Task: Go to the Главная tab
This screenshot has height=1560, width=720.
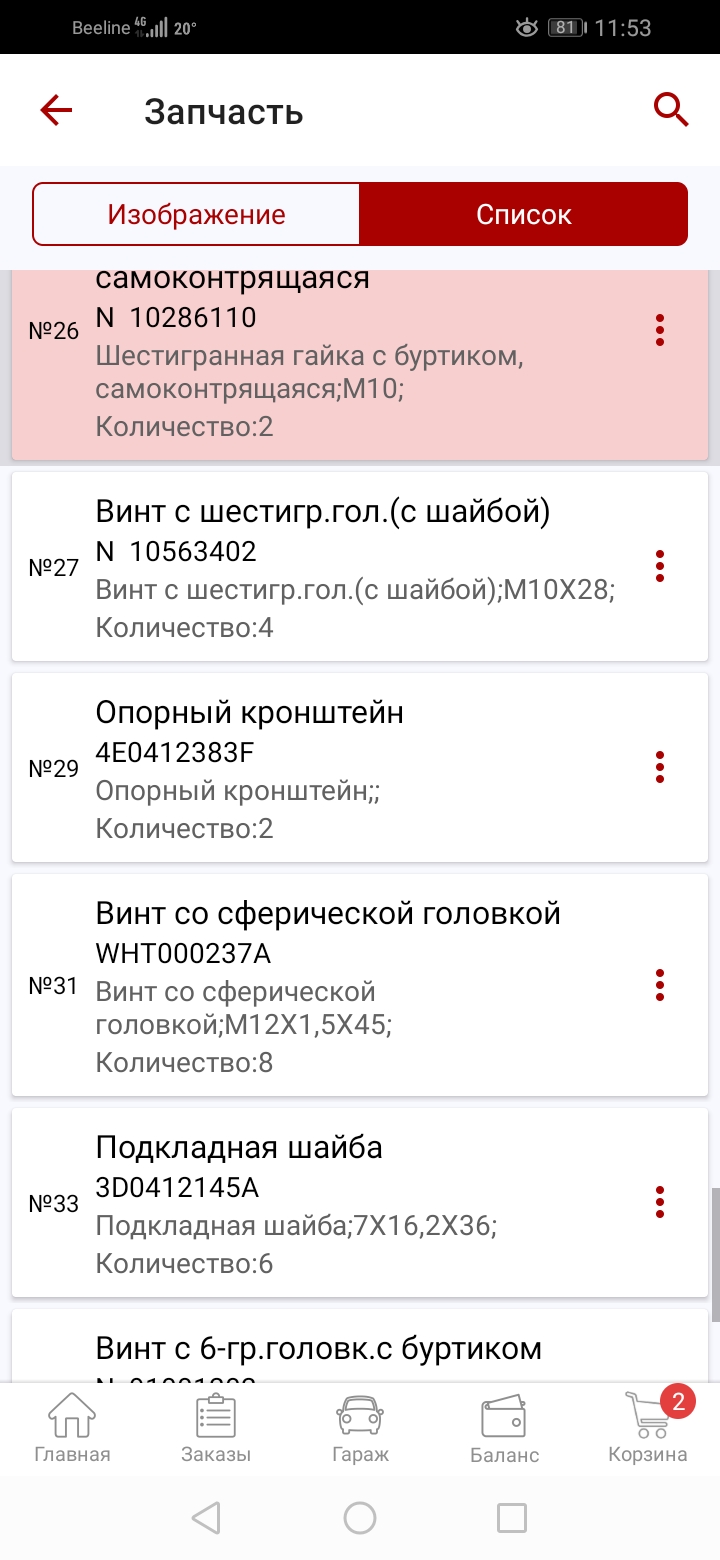Action: point(72,1428)
